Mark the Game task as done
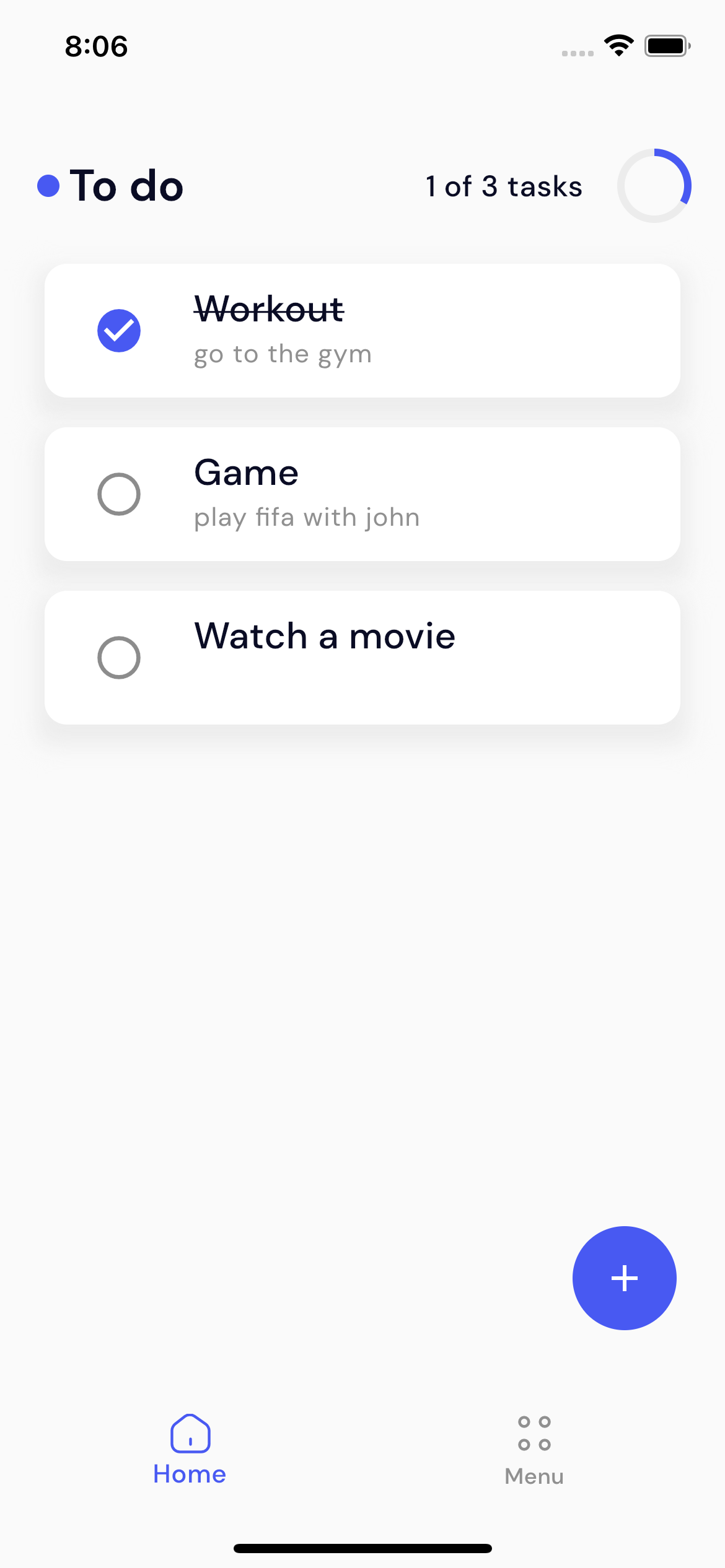This screenshot has height=1568, width=725. click(120, 494)
